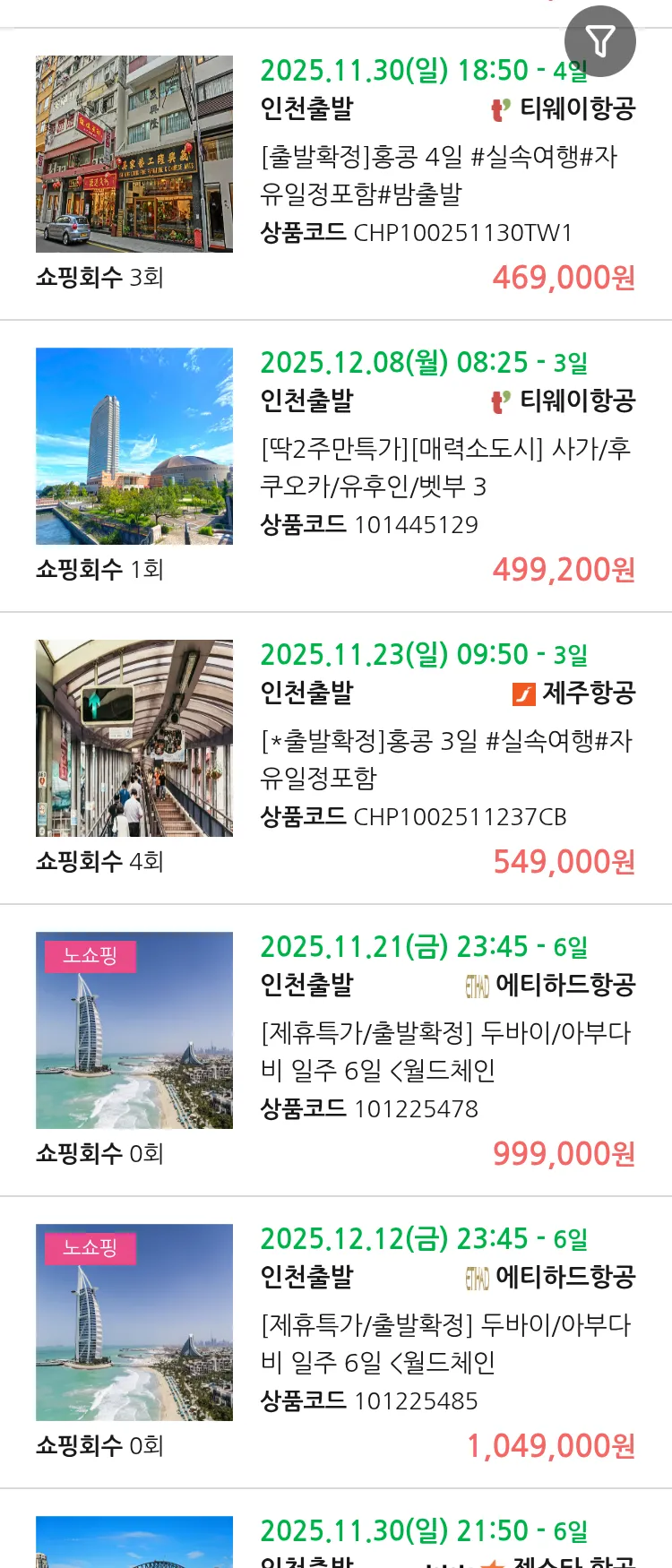The image size is (672, 1568).
Task: Choose the 1,049,000원 Dubai package departing 2025.12.12
Action: (445, 1343)
